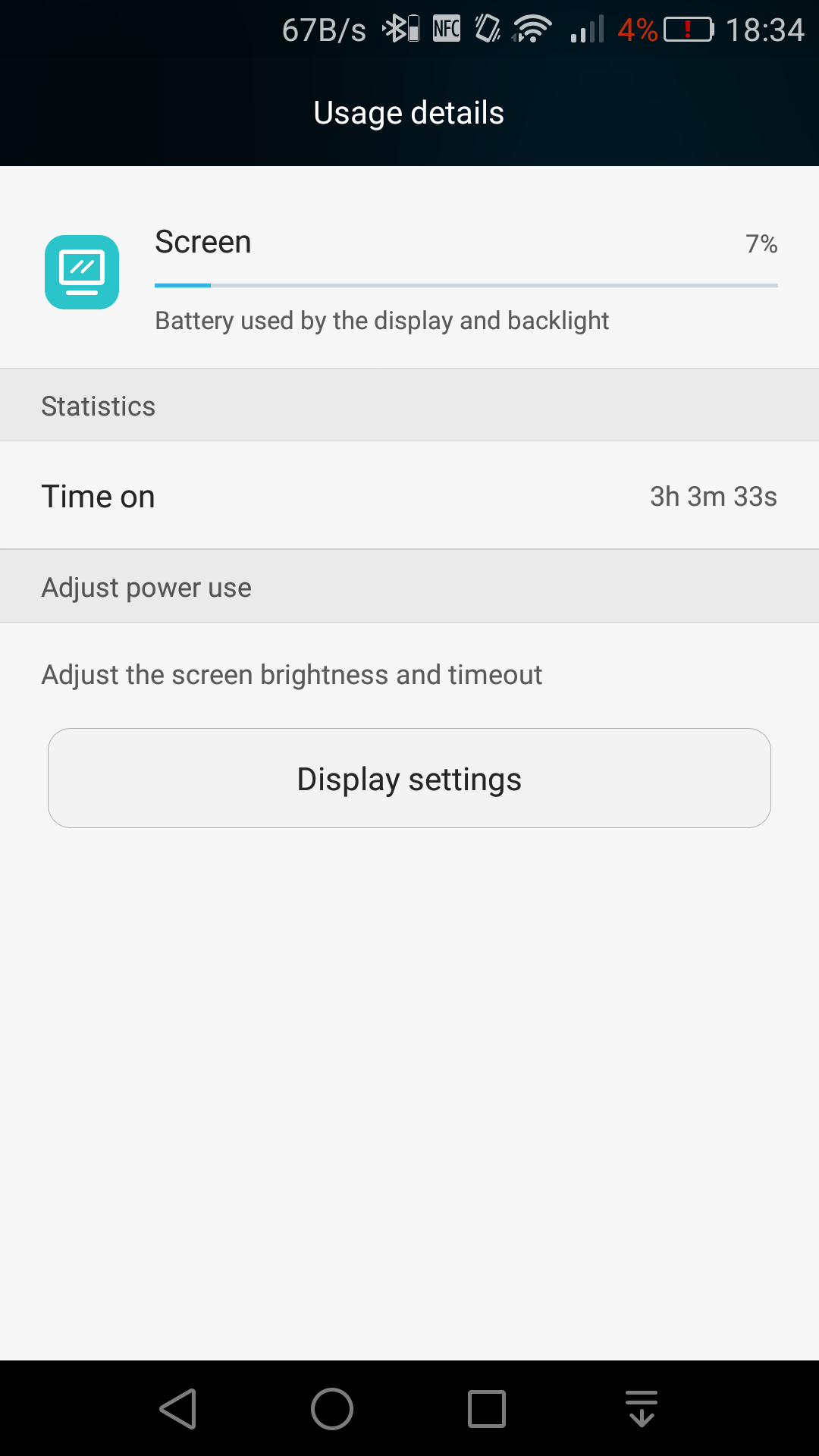Image resolution: width=819 pixels, height=1456 pixels.
Task: Open recent apps overview
Action: pyautogui.click(x=487, y=1409)
